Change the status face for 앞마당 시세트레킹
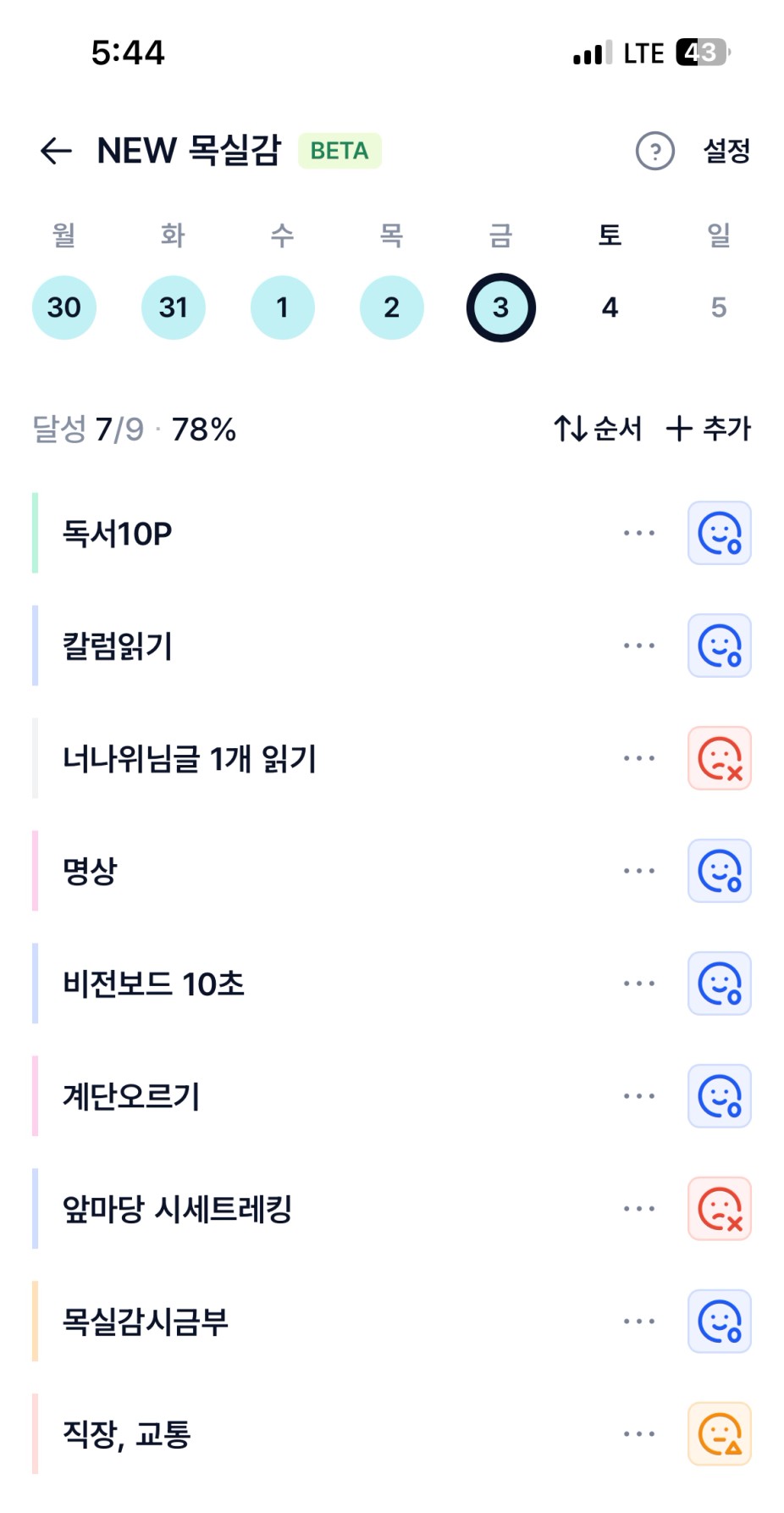Screen dimensions: 784x1513 coord(719,1209)
